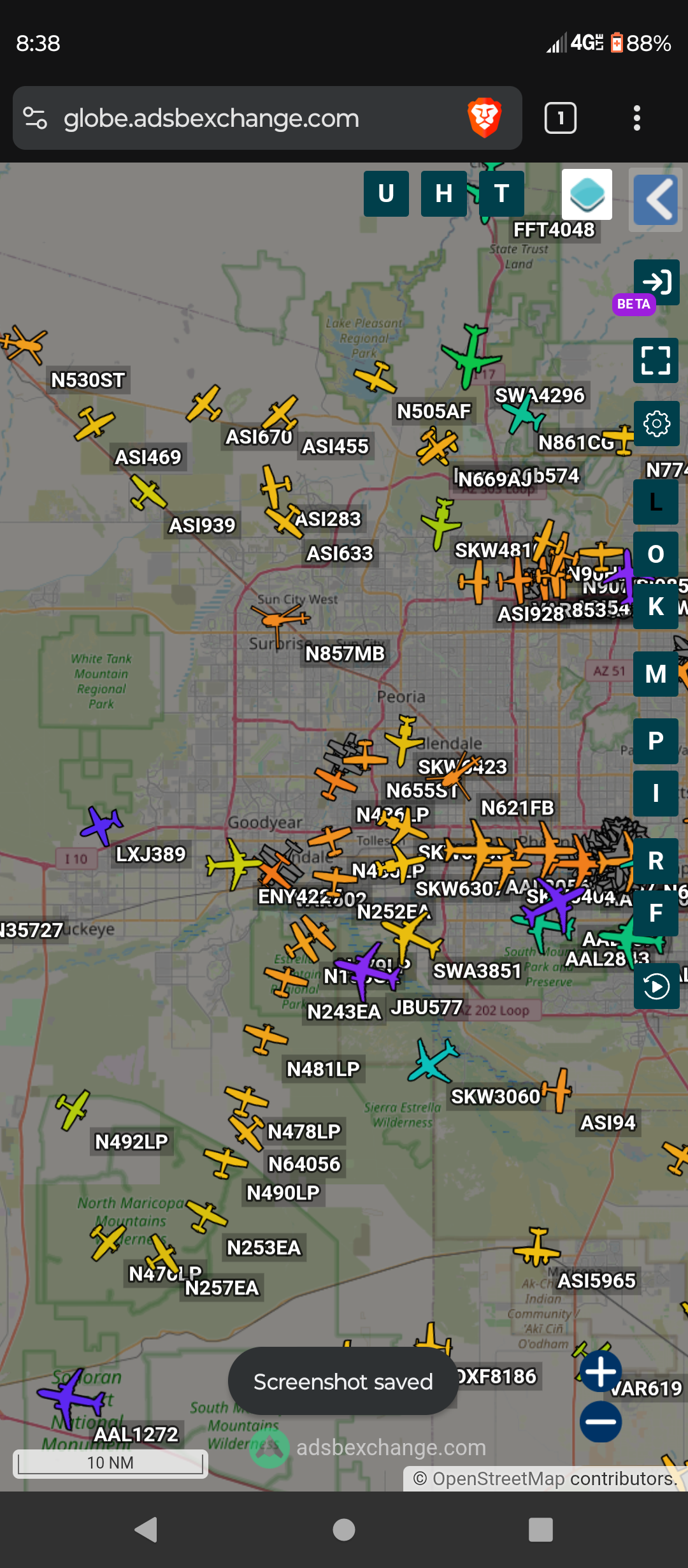Image resolution: width=688 pixels, height=1568 pixels.
Task: Open the browser tab switcher
Action: click(x=561, y=118)
